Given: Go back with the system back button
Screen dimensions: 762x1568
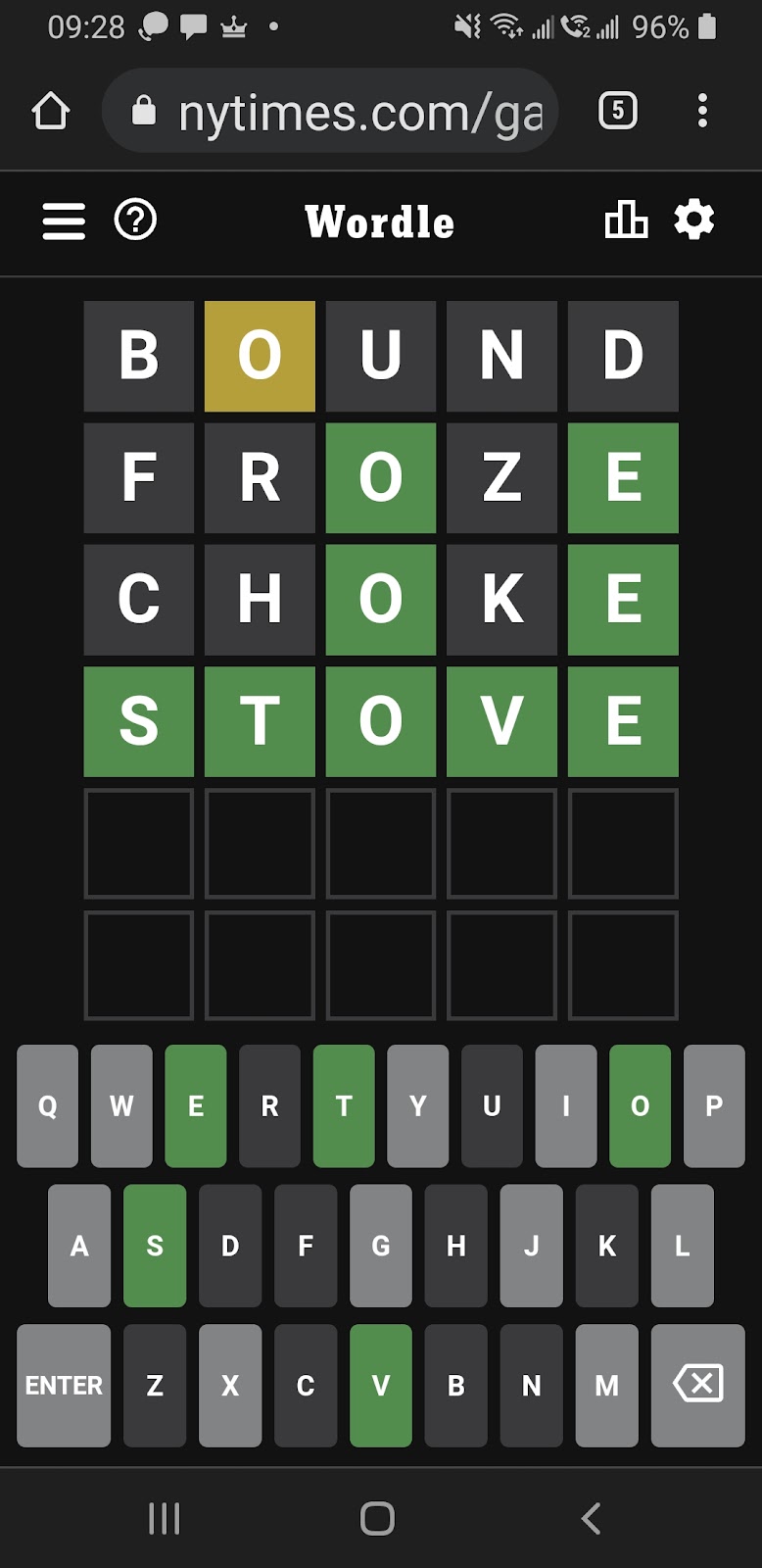Looking at the screenshot, I should [591, 1519].
